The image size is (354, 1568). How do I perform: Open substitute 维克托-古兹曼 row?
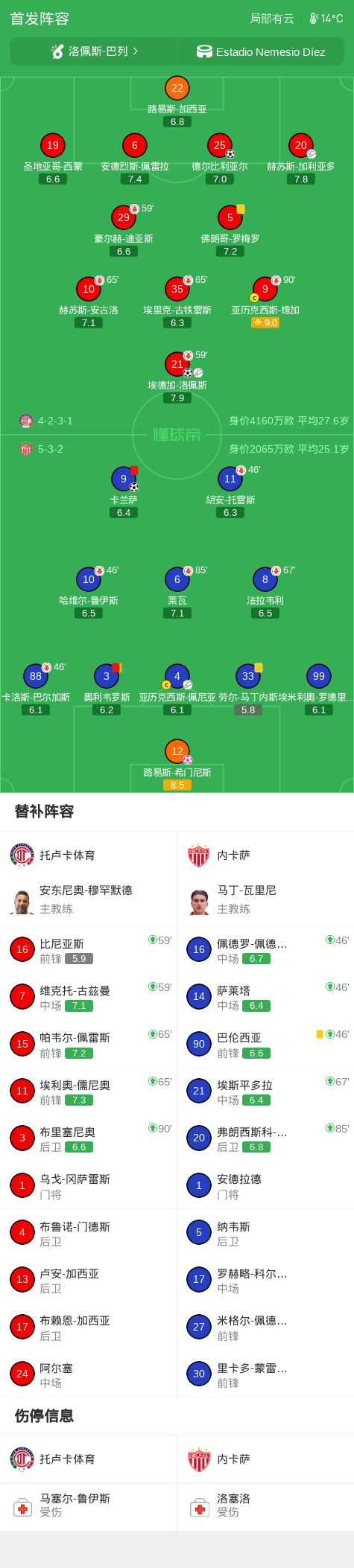pos(89,997)
